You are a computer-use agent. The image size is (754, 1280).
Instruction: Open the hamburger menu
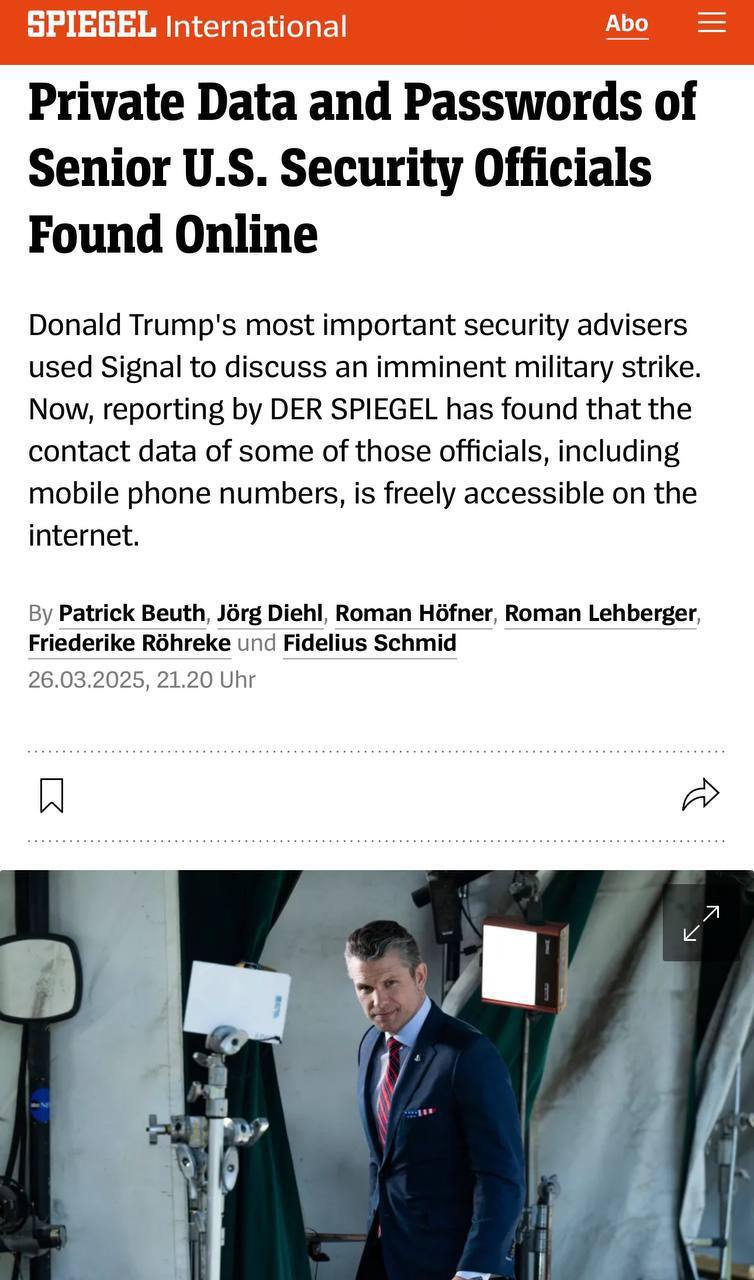click(x=711, y=23)
